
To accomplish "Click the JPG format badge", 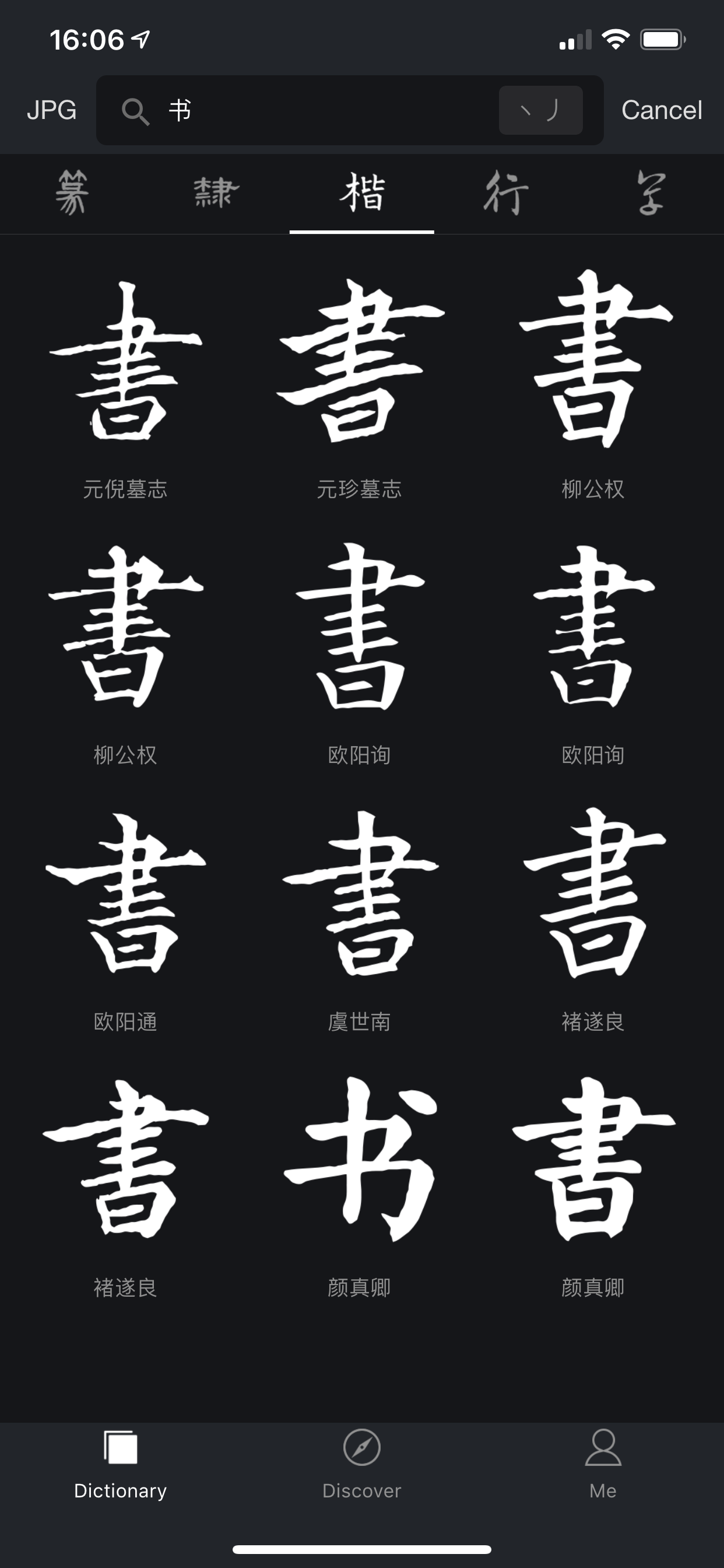I will coord(51,110).
